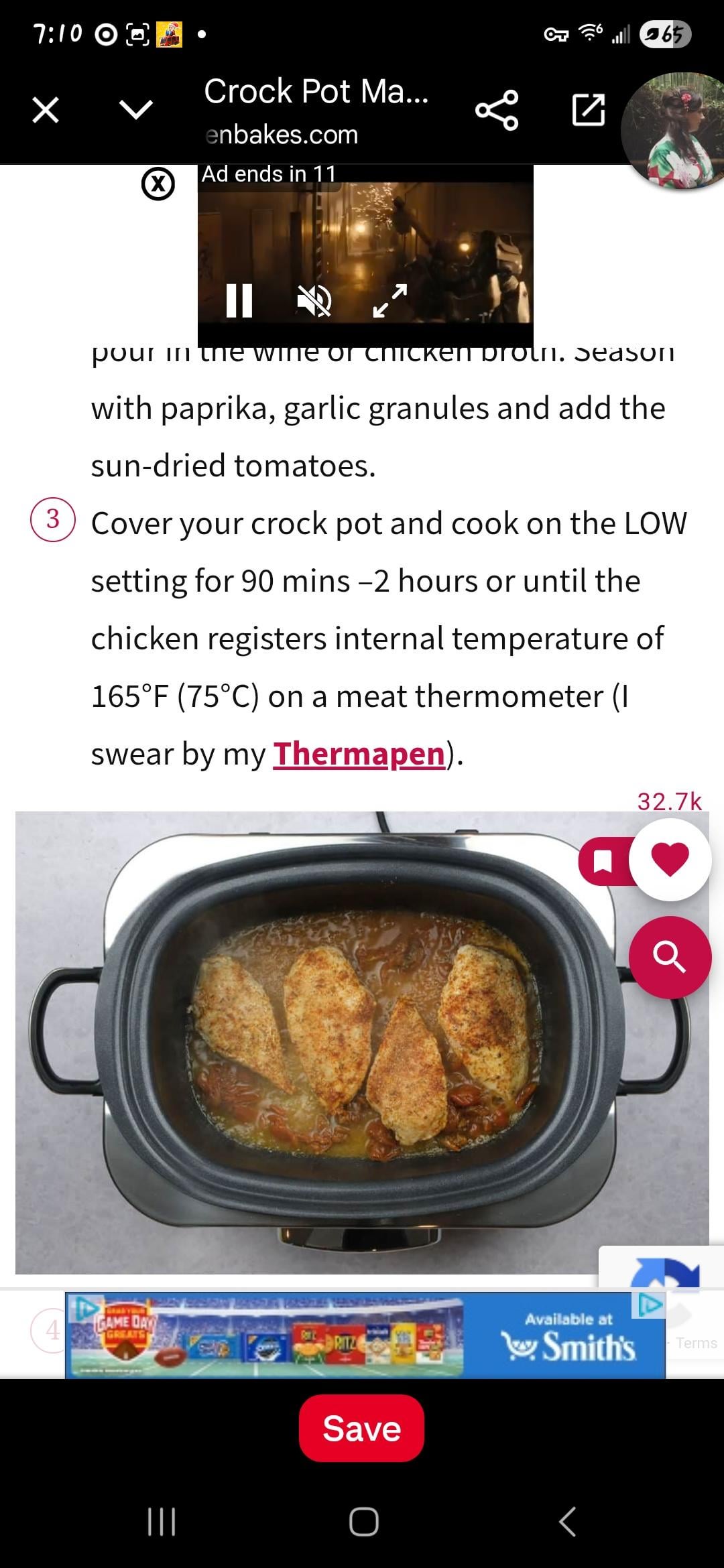This screenshot has height=1568, width=724.
Task: Unmute the video ad
Action: pyautogui.click(x=314, y=300)
